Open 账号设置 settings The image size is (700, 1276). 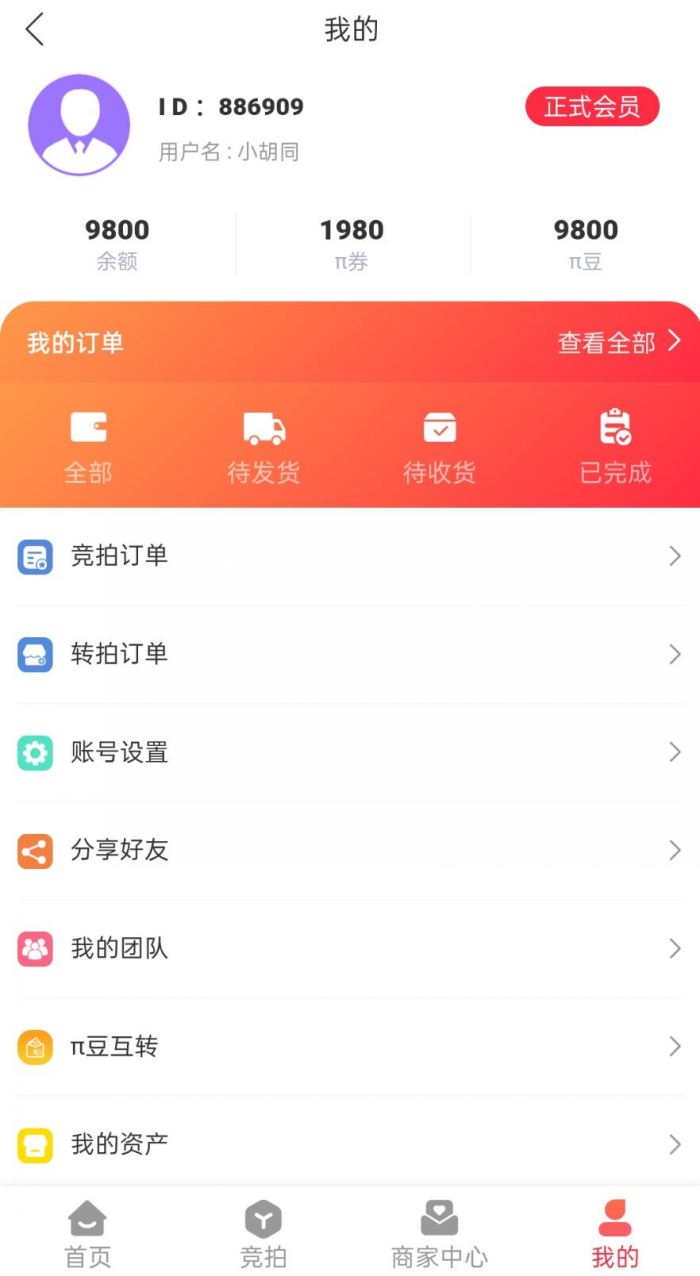pos(350,752)
